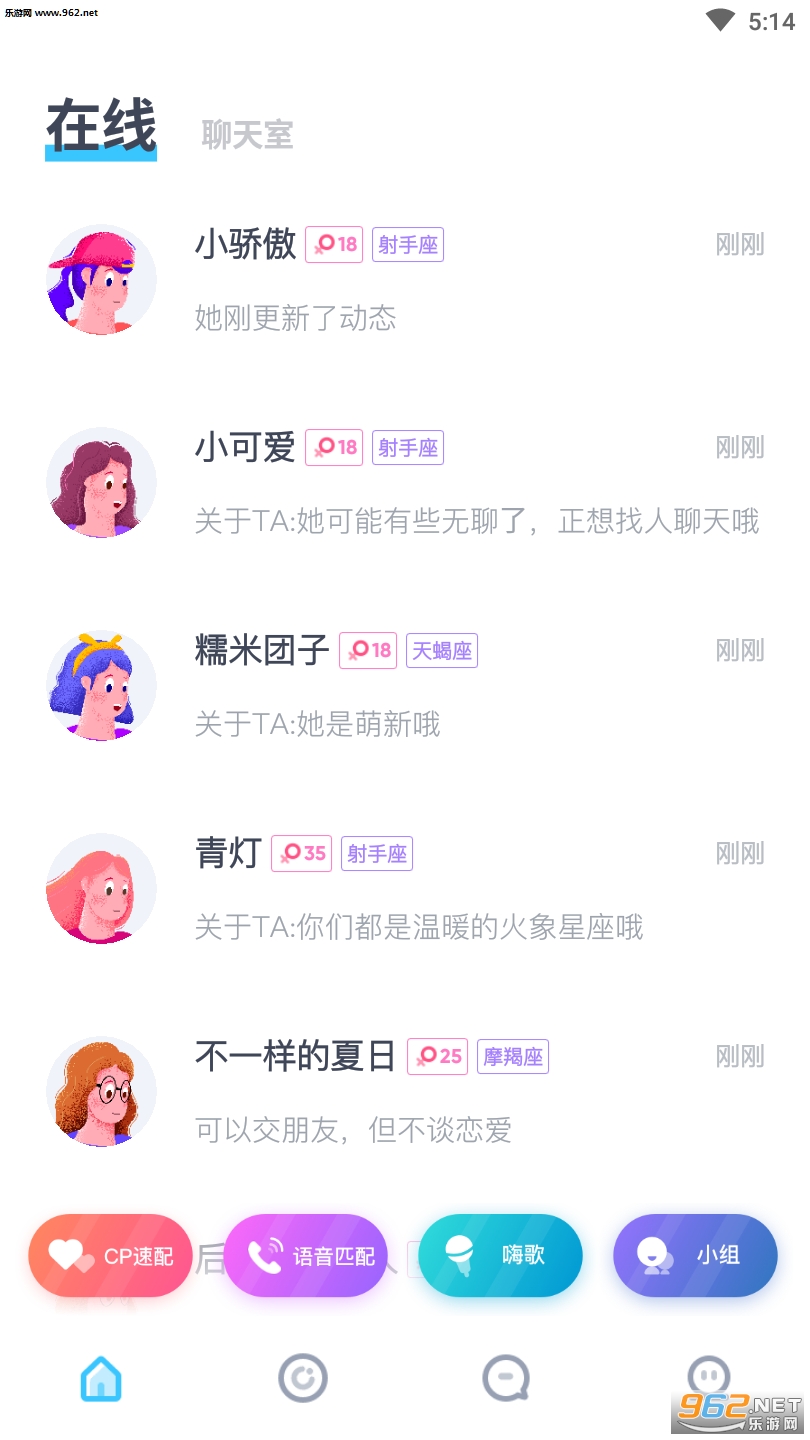The height and width of the screenshot is (1440, 810).
Task: Open the circular discover tab in bottom bar
Action: pos(303,1380)
